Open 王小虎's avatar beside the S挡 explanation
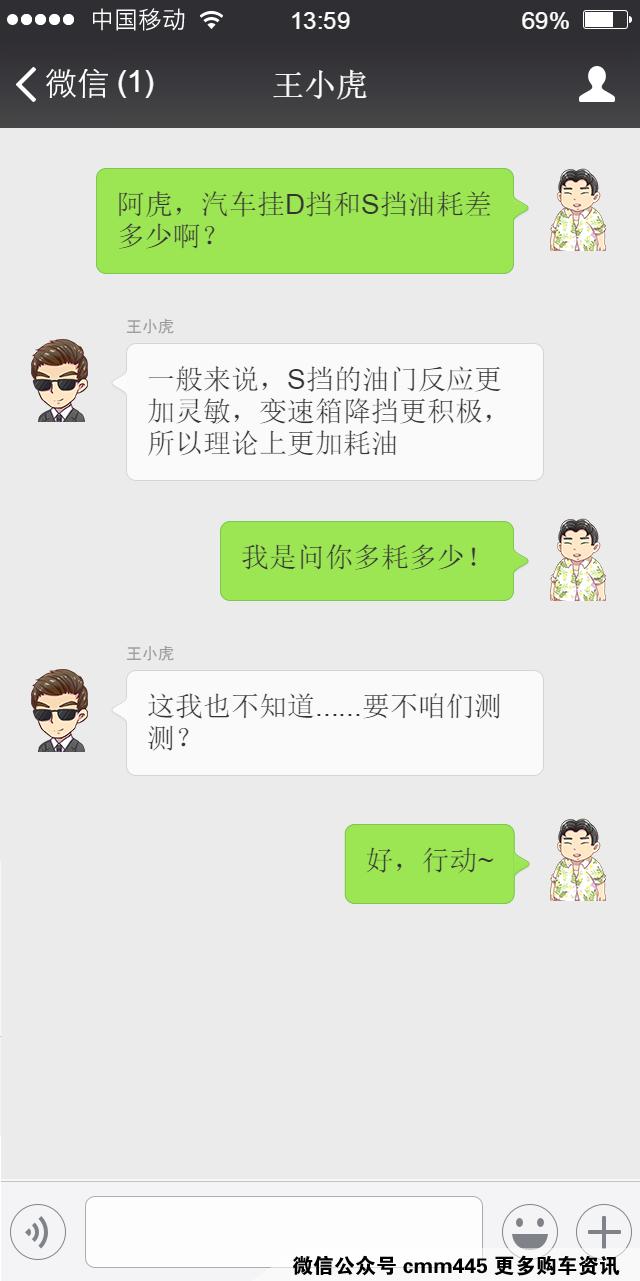 [x=59, y=381]
